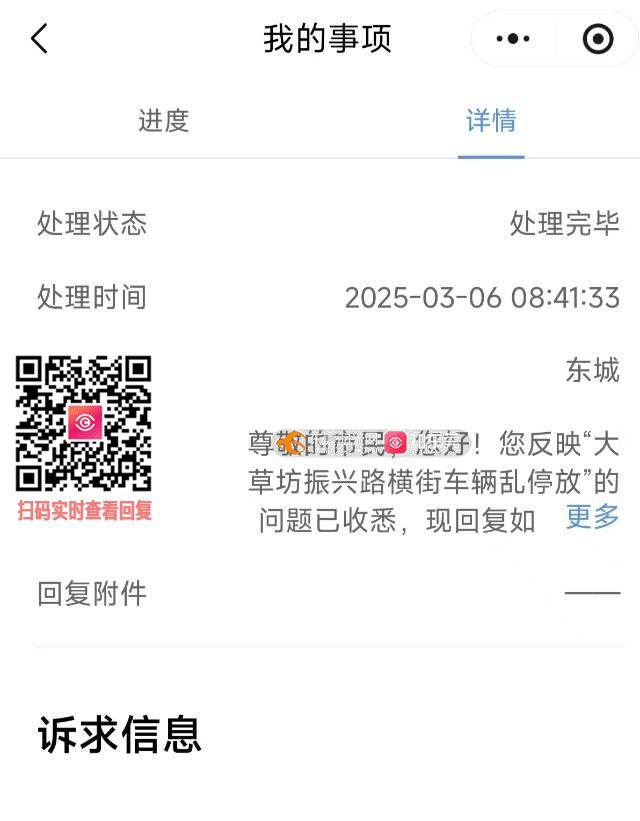Screen dimensions: 640x821
Task: Go back from 我的事项 page
Action: pos(40,39)
